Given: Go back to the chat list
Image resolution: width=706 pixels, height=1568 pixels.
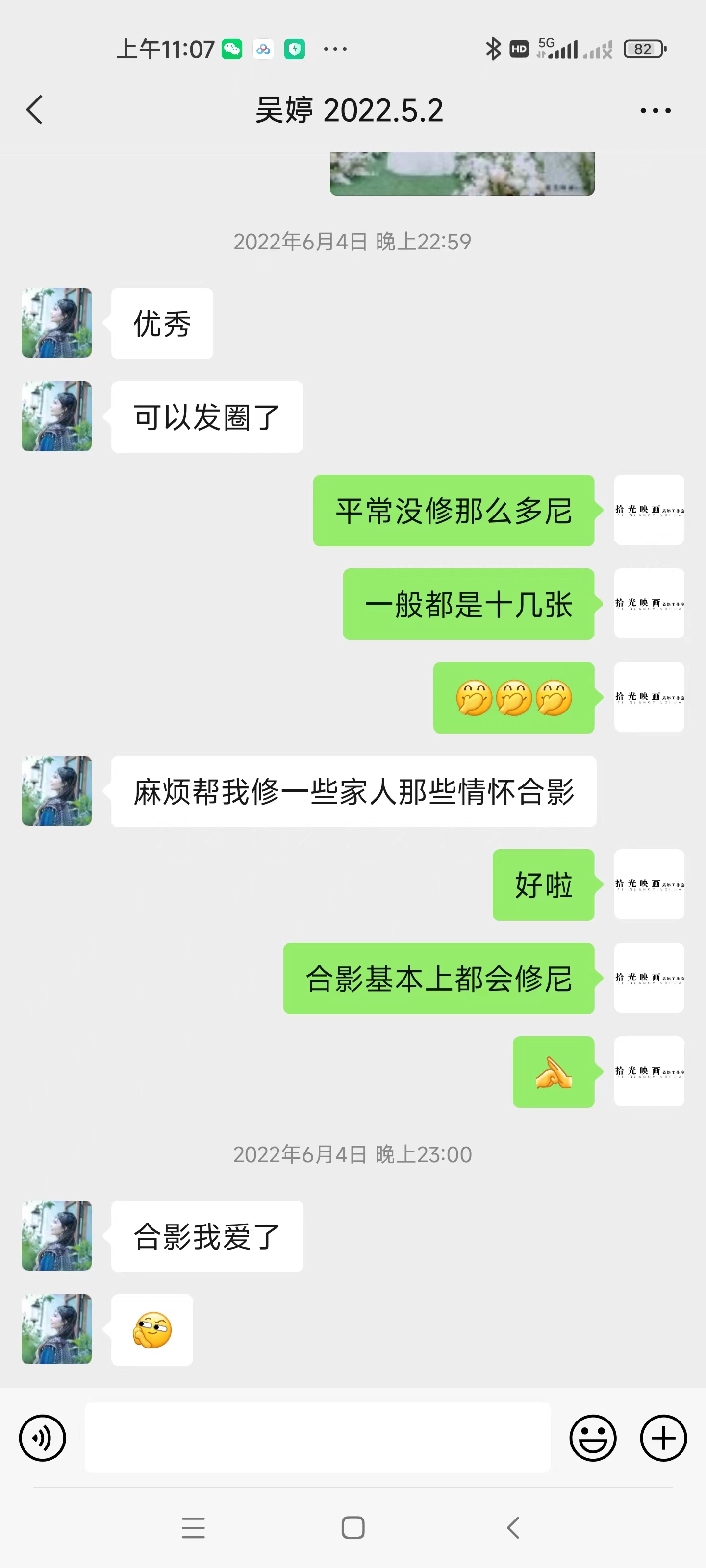Looking at the screenshot, I should click(x=35, y=110).
